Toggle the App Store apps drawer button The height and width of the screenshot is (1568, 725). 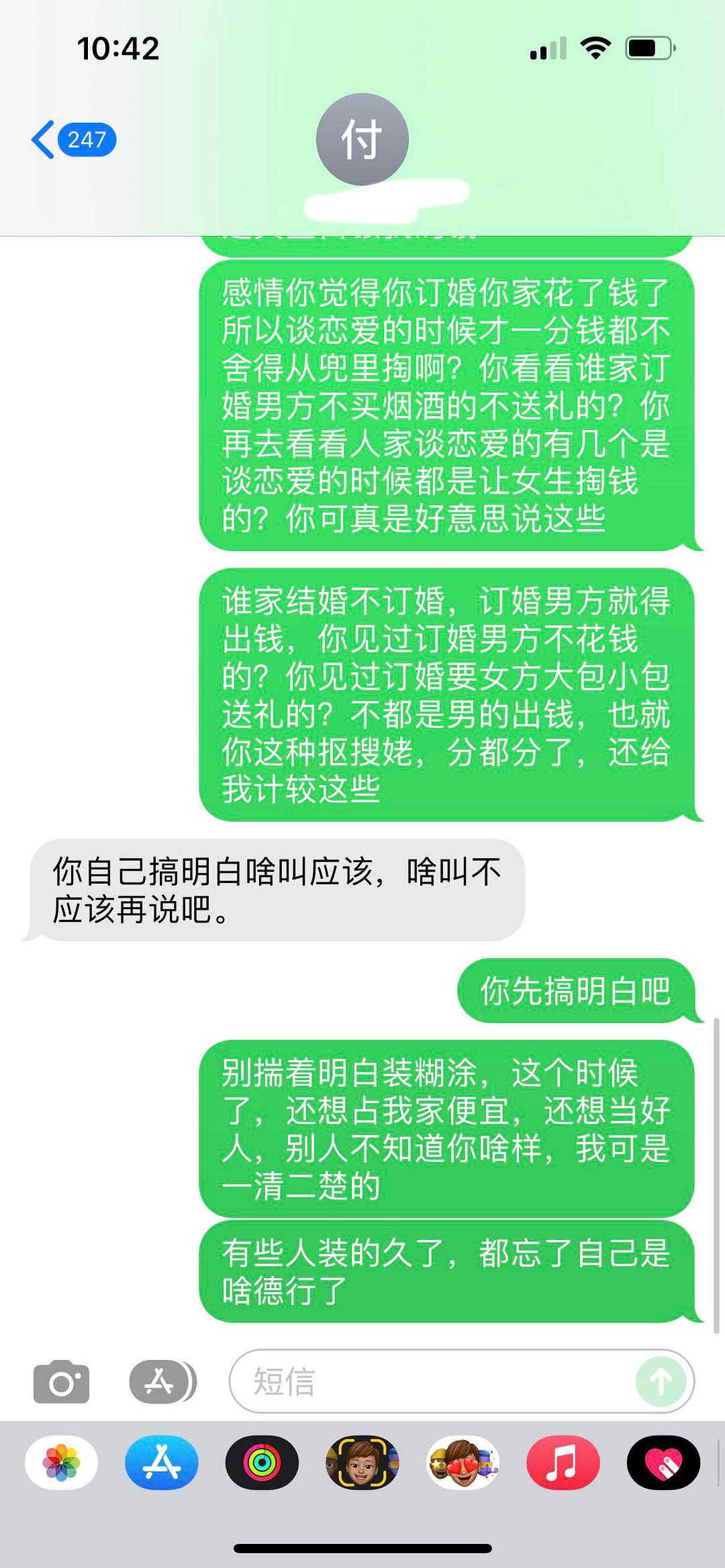(x=162, y=1382)
